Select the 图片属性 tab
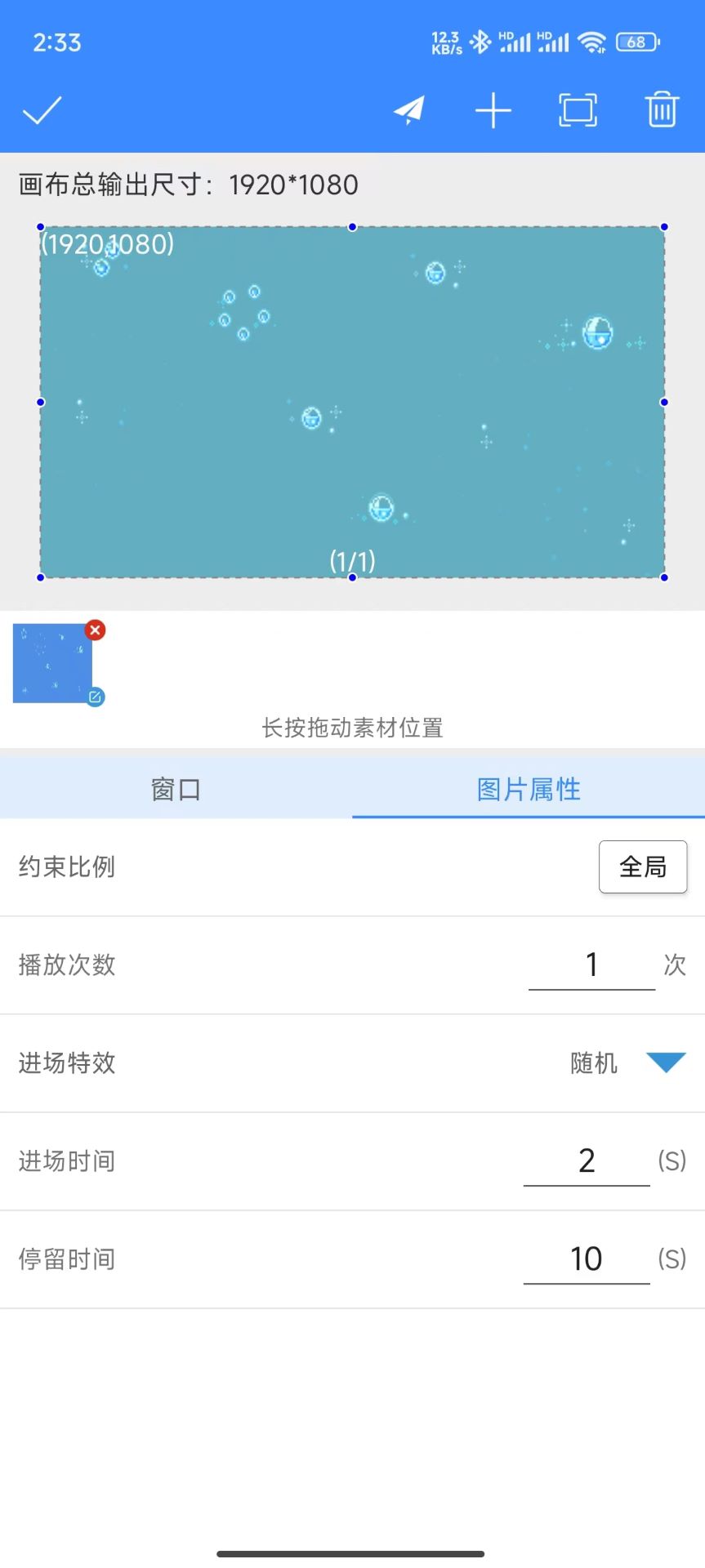 [528, 787]
